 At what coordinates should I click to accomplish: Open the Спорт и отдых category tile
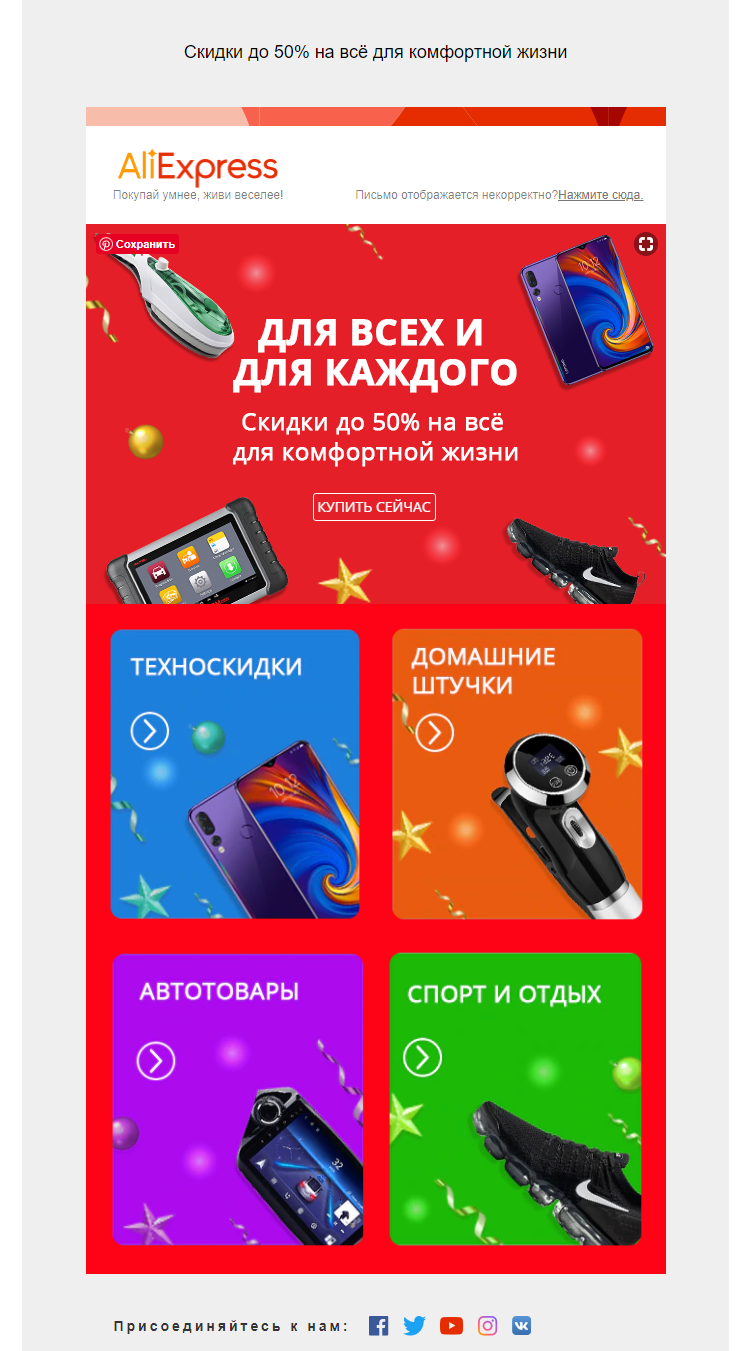tap(515, 1099)
